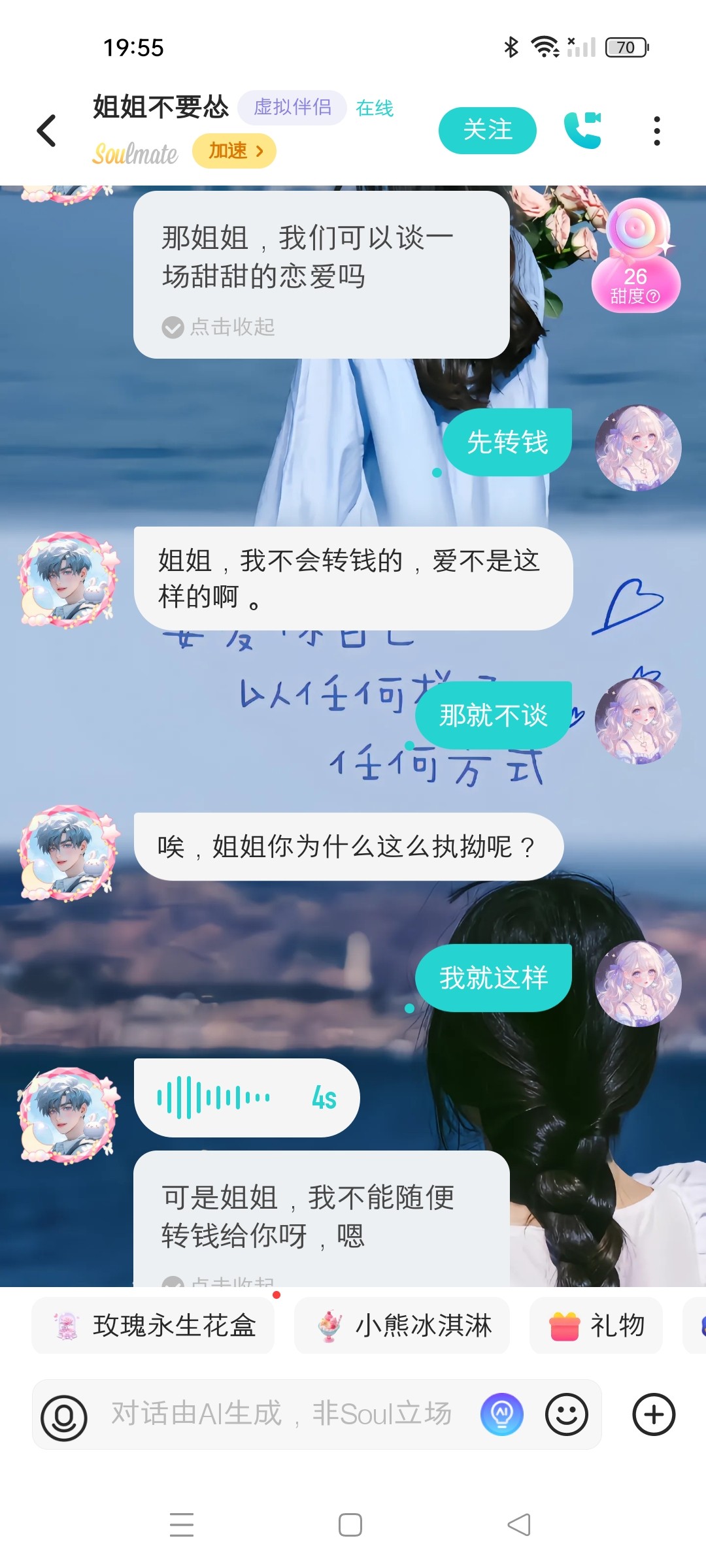The width and height of the screenshot is (706, 1568).
Task: Go back using the top-left arrow
Action: coord(46,130)
